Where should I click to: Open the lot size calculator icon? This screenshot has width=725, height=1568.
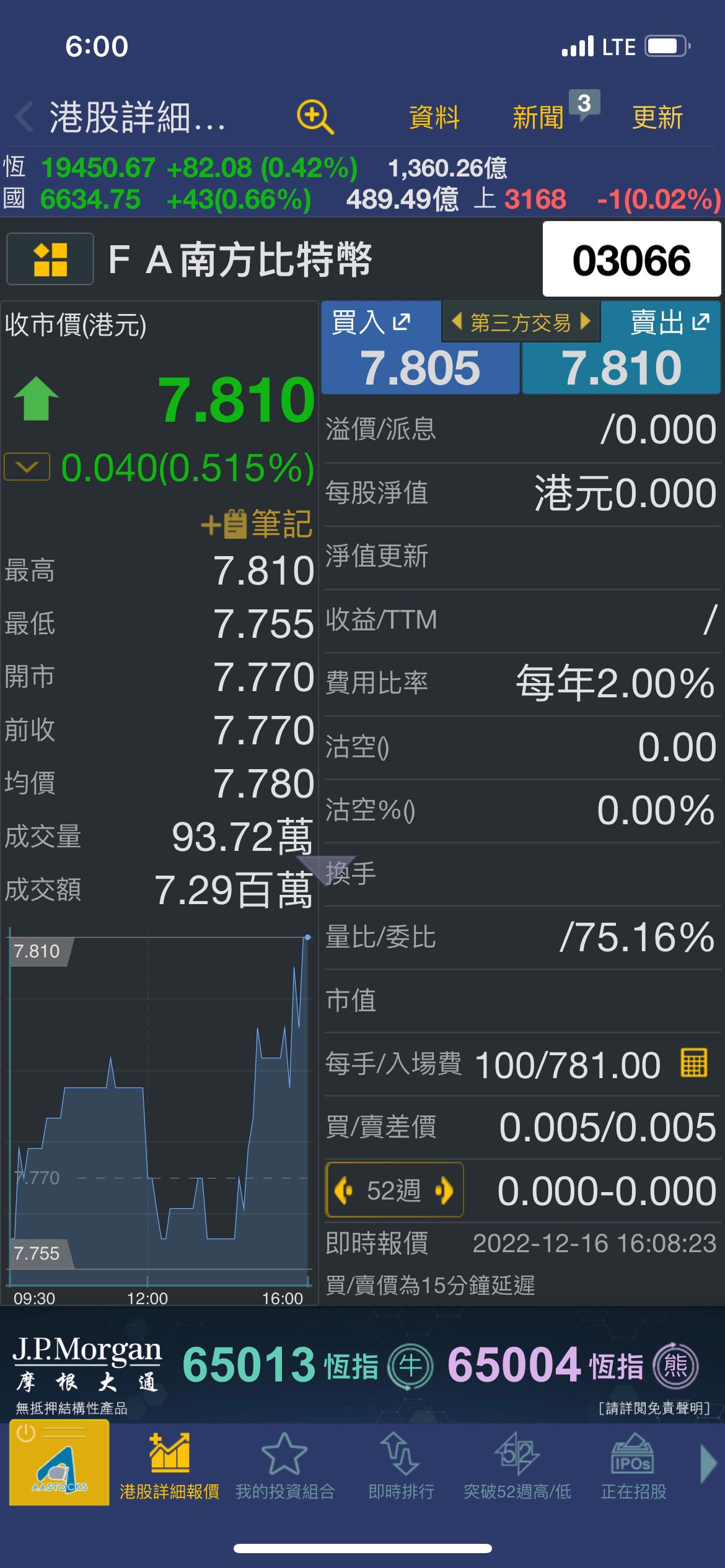694,1063
